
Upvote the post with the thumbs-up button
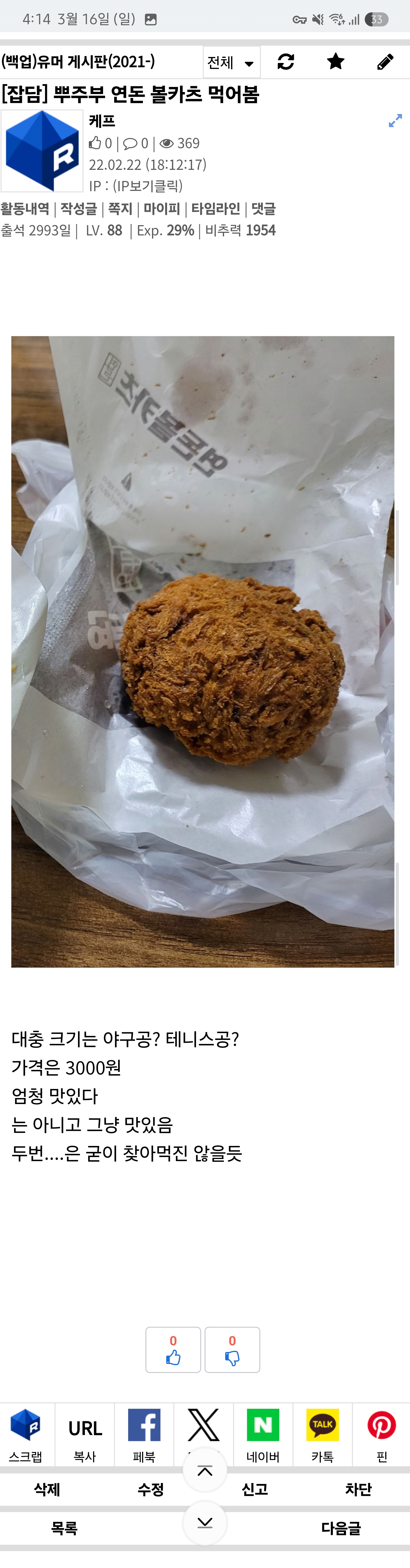(173, 1350)
